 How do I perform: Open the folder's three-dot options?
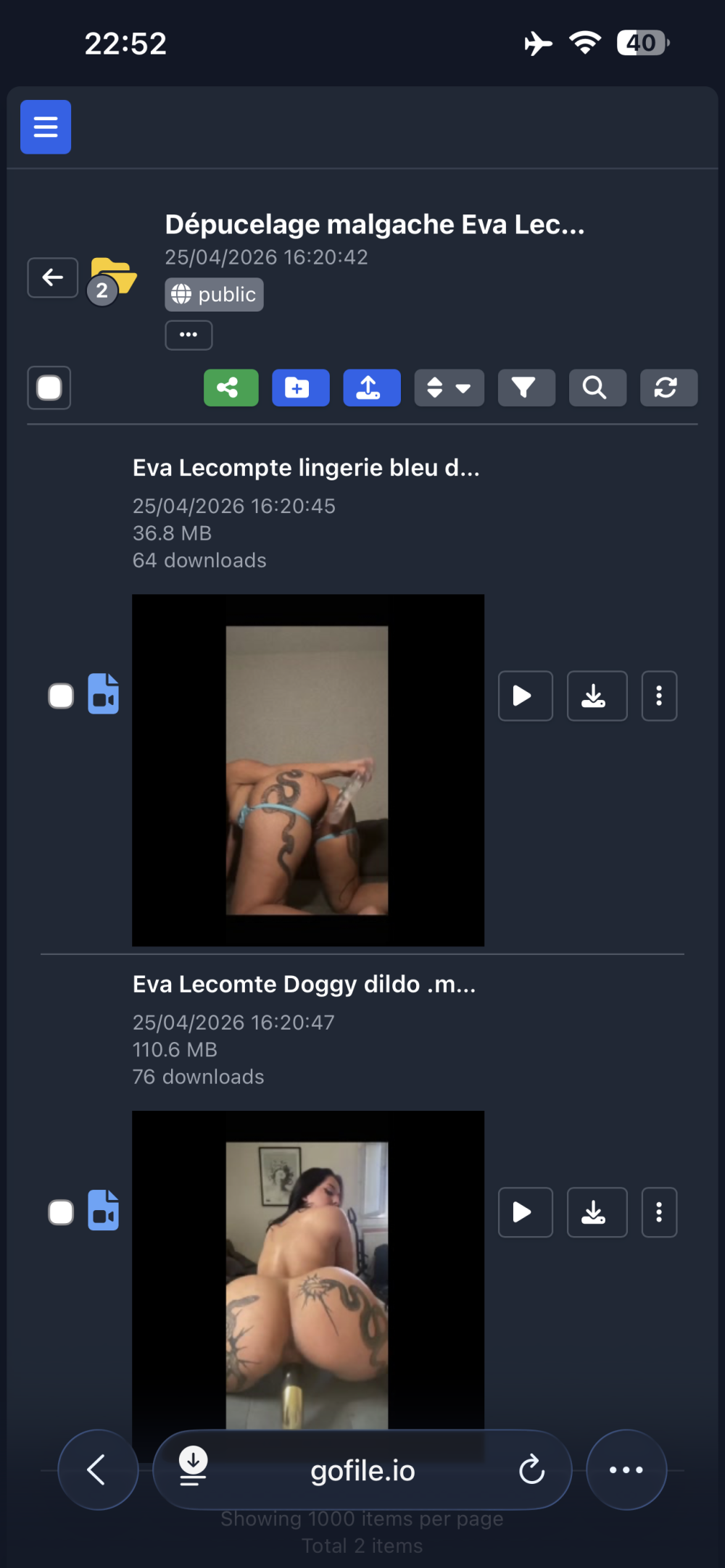[188, 335]
